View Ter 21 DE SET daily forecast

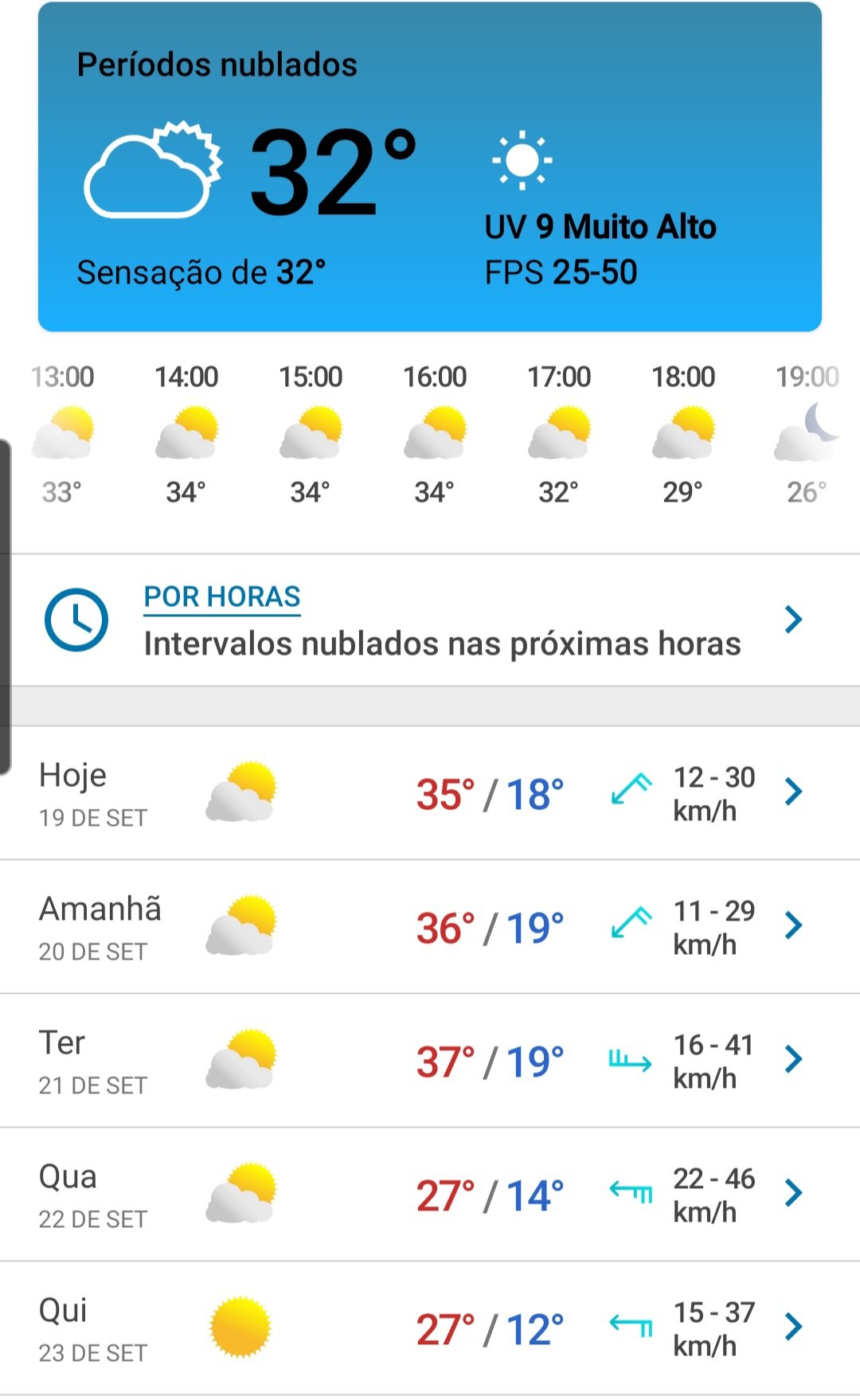pos(430,1061)
